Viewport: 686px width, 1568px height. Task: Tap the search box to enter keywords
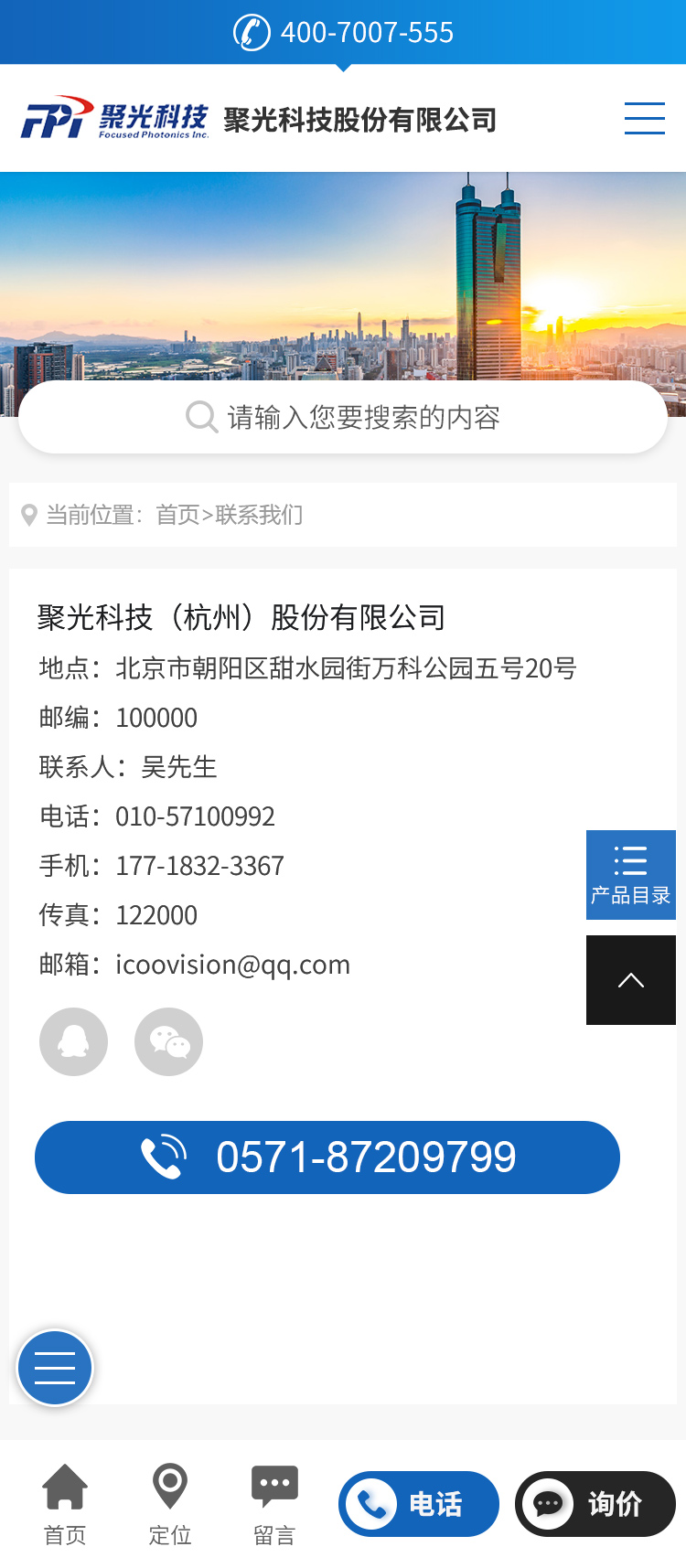coord(343,417)
